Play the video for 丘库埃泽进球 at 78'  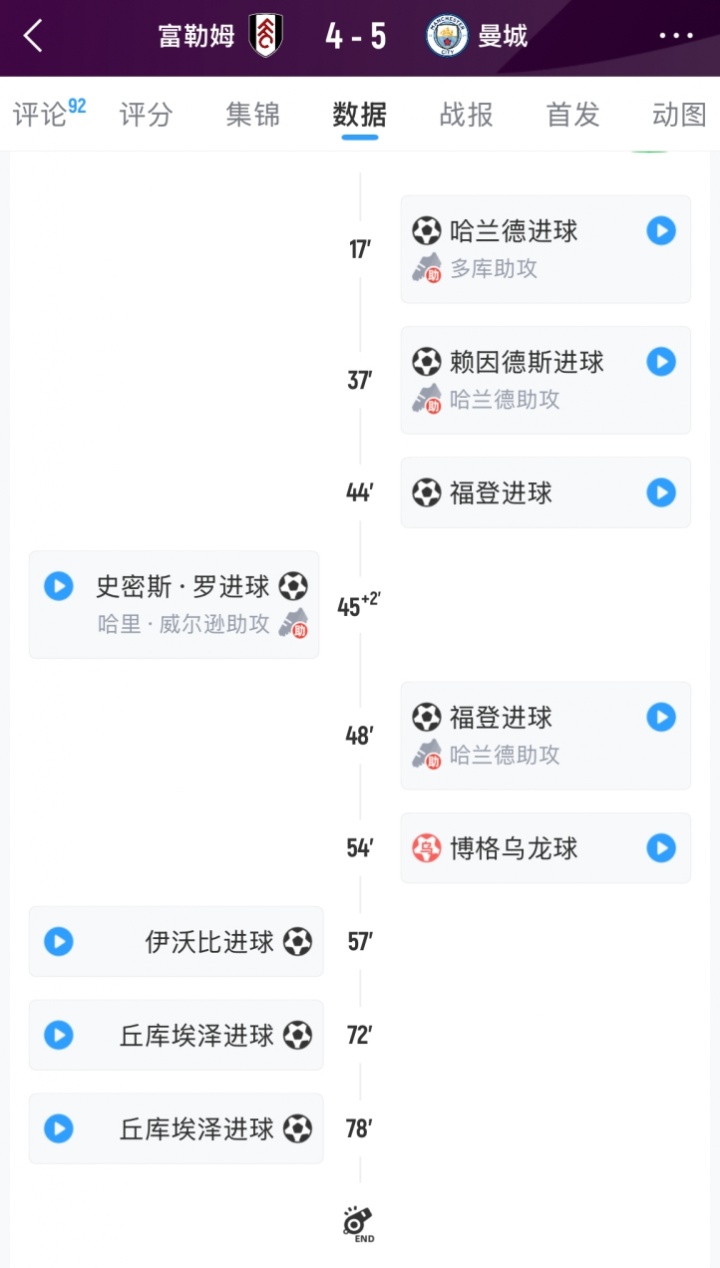[x=58, y=1128]
